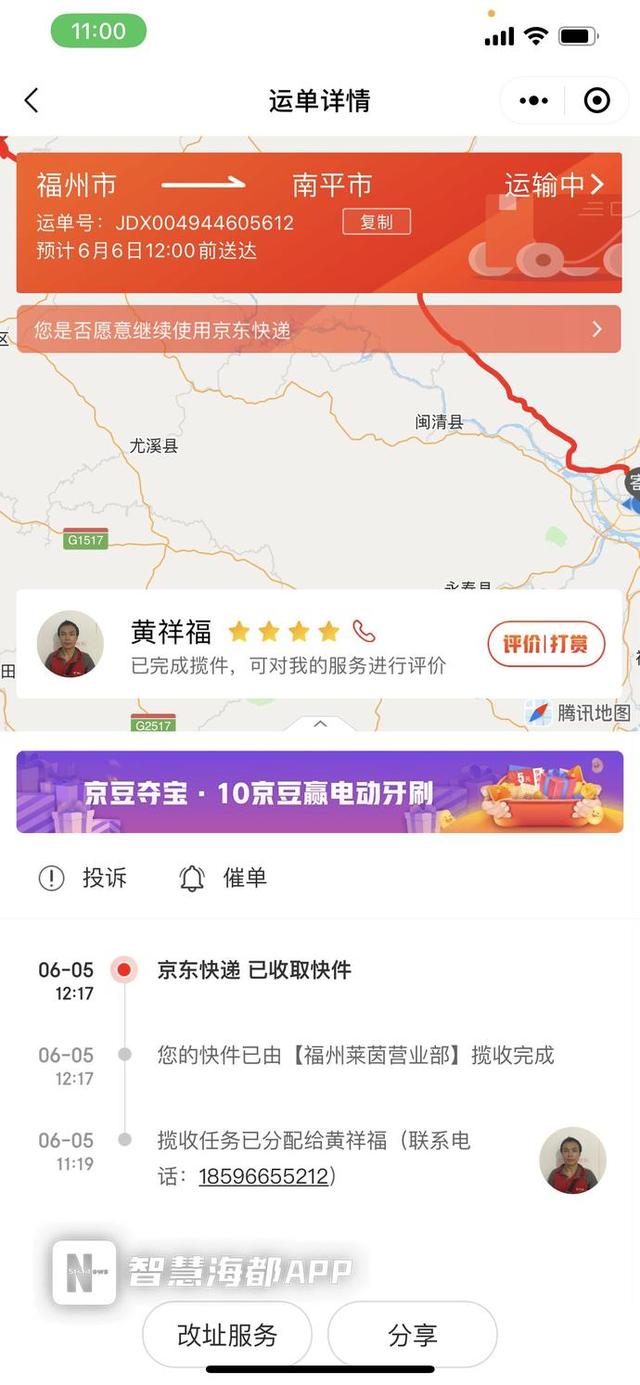Open the 京豆夺宝 promotional banner
This screenshot has width=640, height=1385.
click(x=320, y=792)
